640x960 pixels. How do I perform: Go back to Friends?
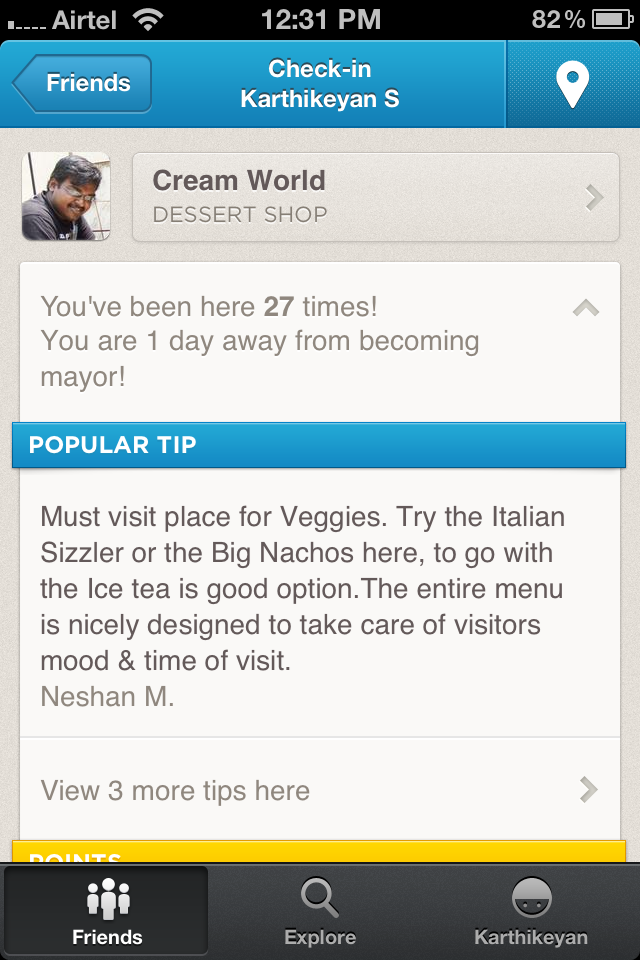[x=83, y=83]
